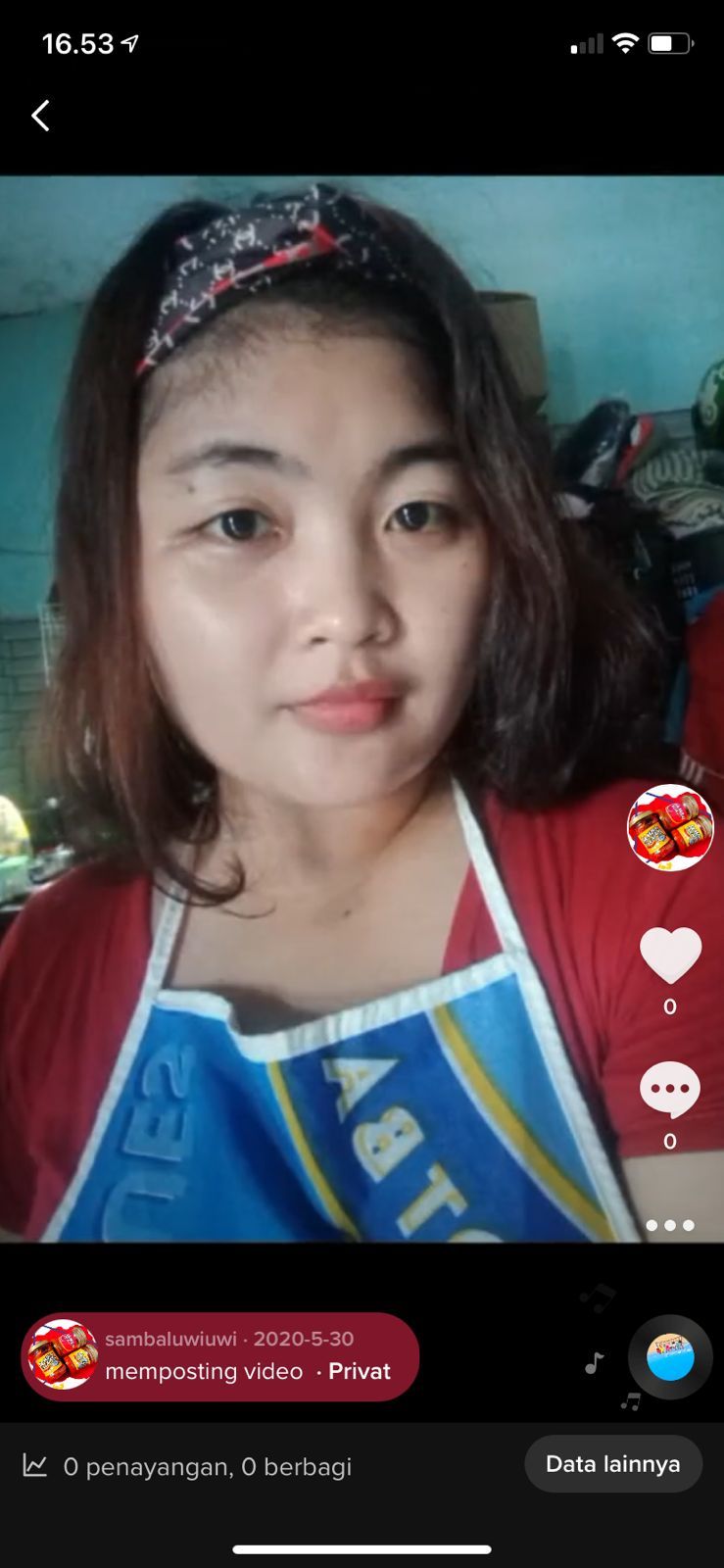Viewport: 724px width, 1568px height.
Task: Tap the sambaluwiuwi posting info banner
Action: point(220,1356)
